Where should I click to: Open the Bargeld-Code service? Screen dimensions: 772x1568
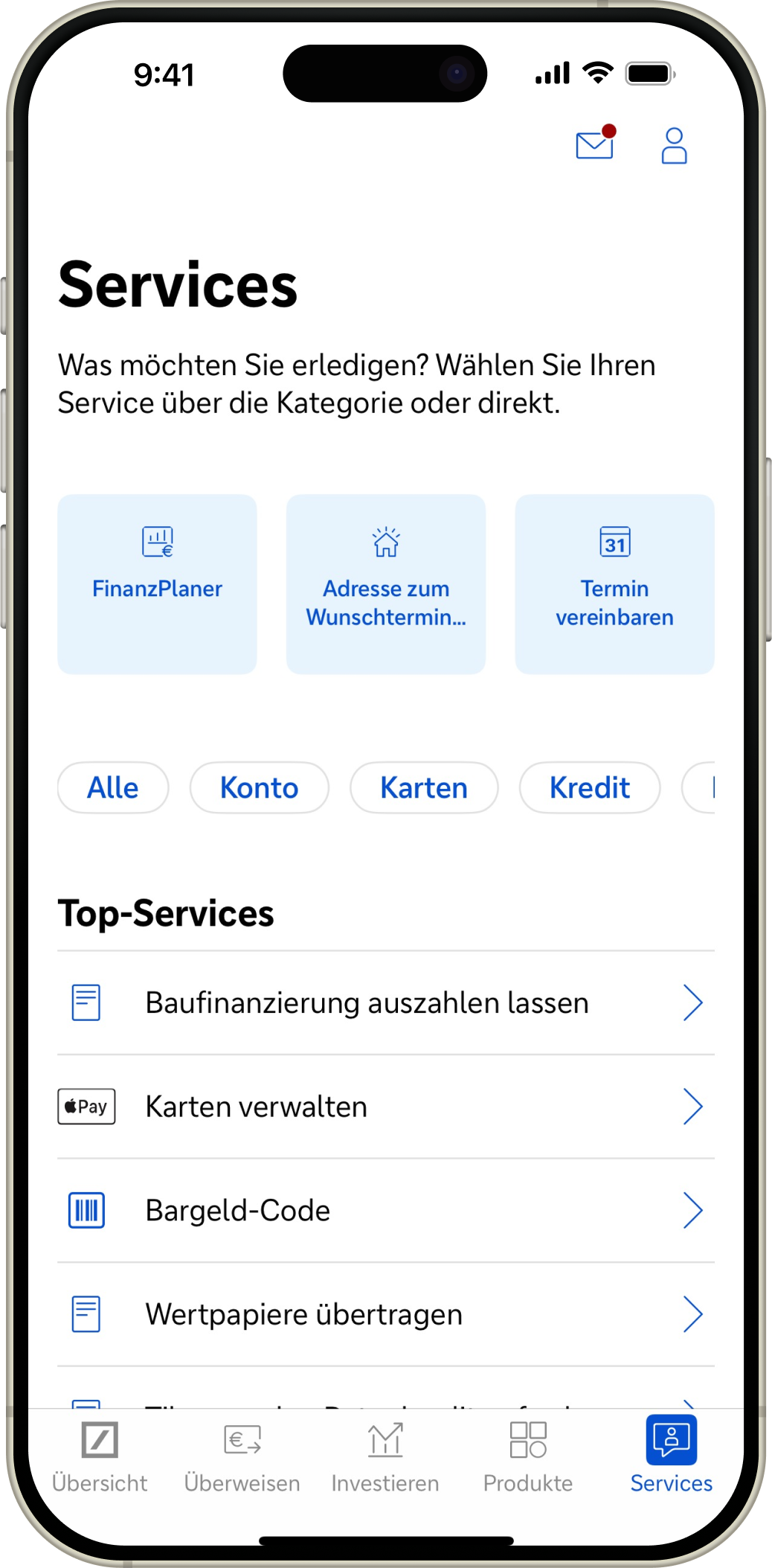point(385,1210)
